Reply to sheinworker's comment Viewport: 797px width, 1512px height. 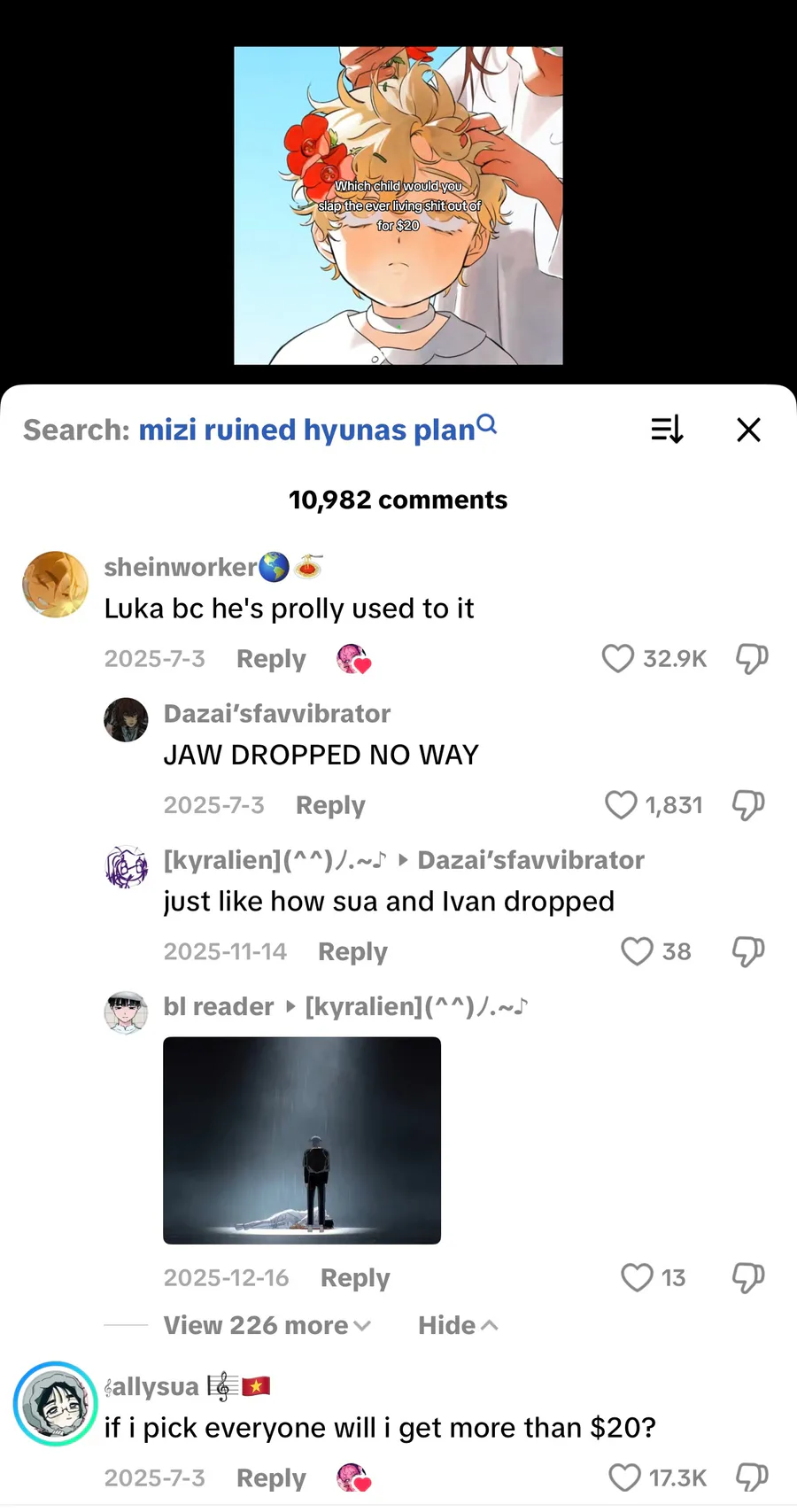(x=271, y=659)
